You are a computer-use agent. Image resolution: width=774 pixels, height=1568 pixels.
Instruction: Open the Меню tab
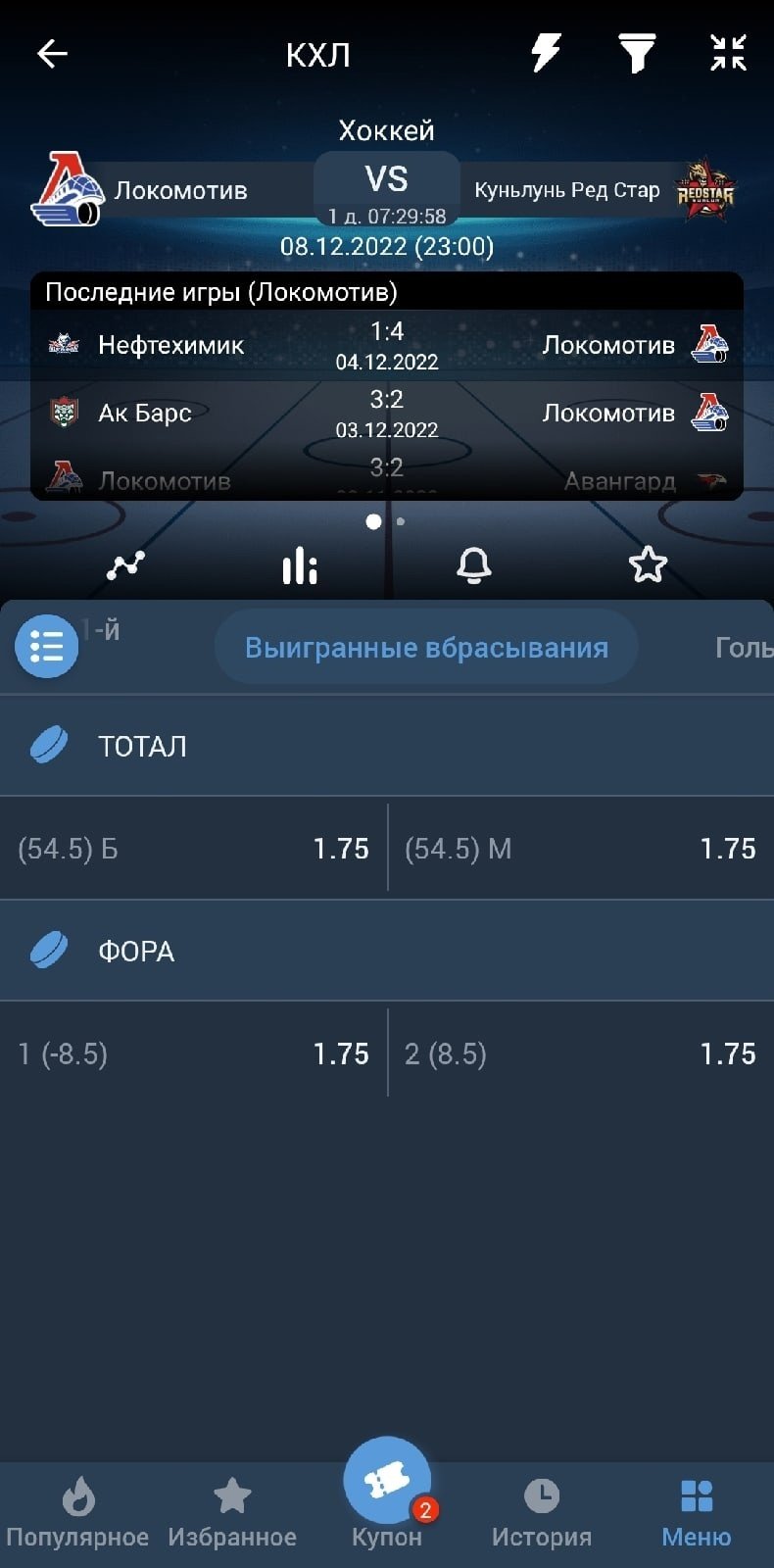point(696,1512)
